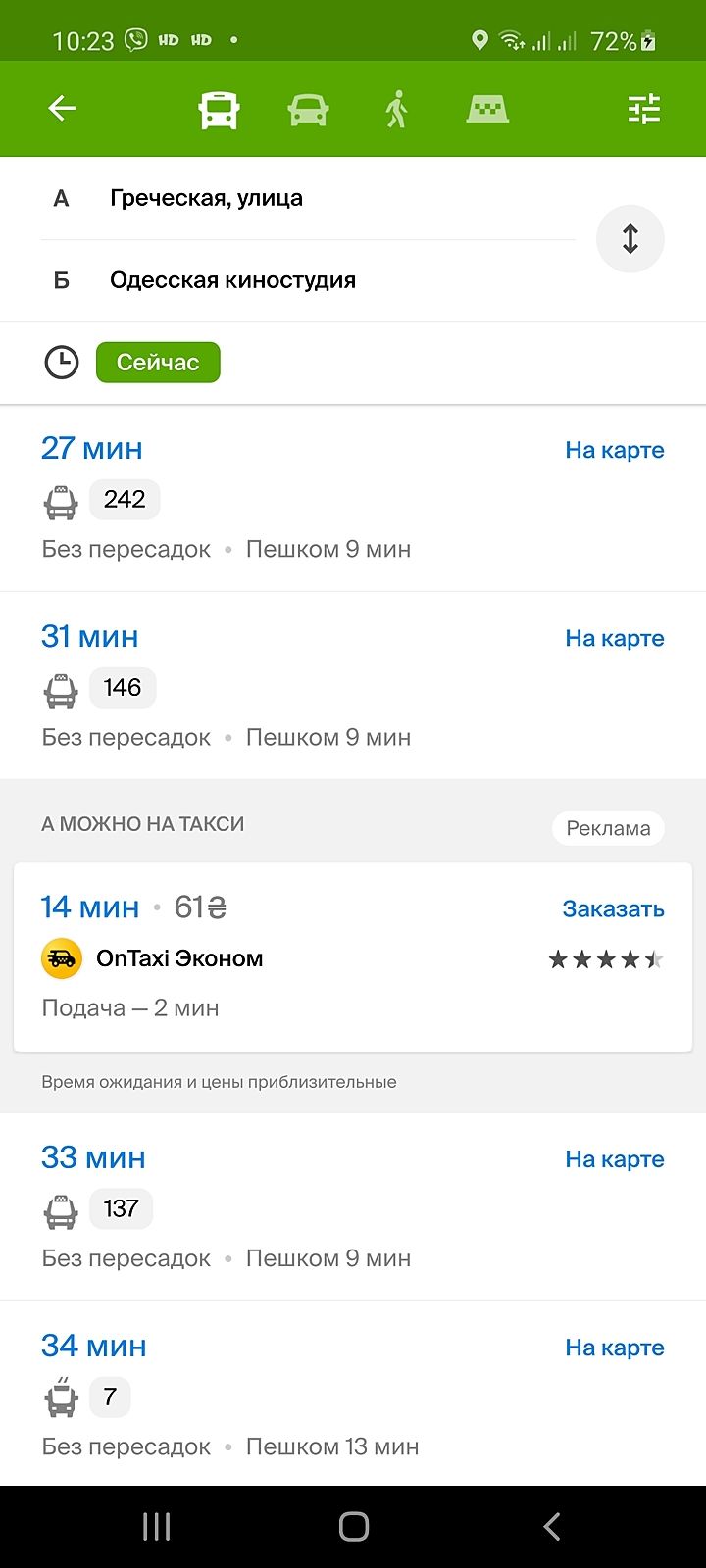Open route details for trolleybus 7
The height and width of the screenshot is (1568, 706).
109,1397
